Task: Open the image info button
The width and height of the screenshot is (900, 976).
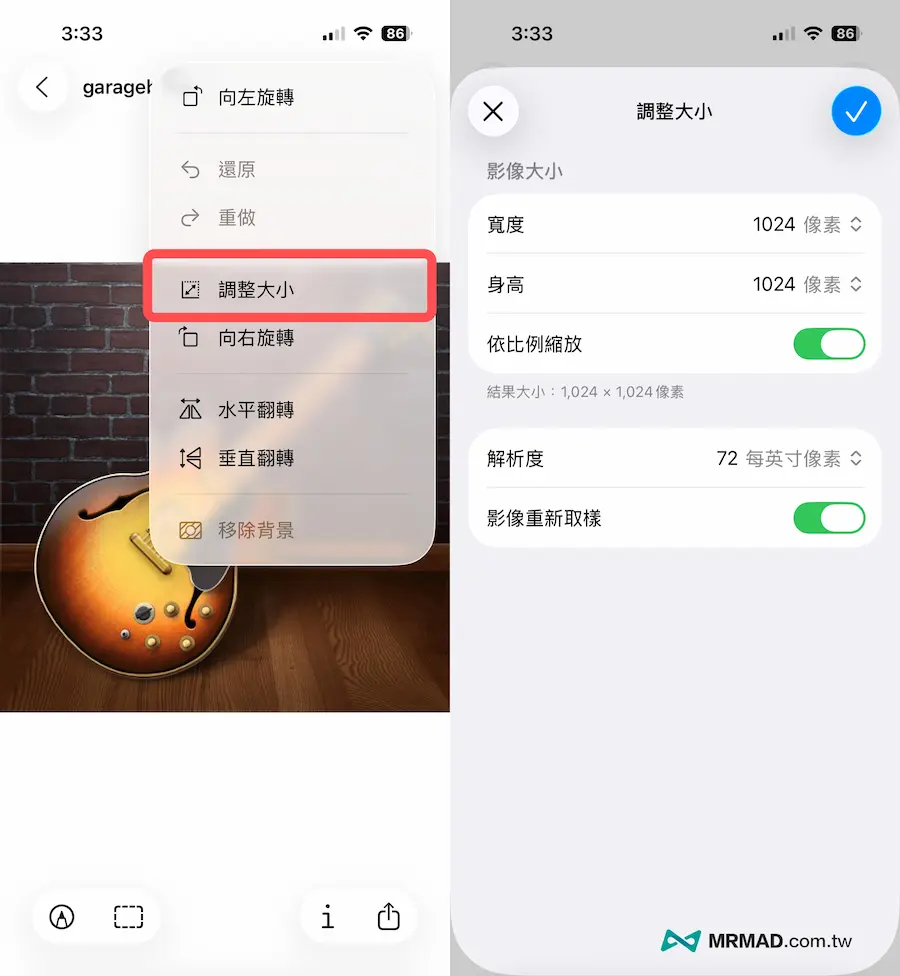Action: pos(327,917)
